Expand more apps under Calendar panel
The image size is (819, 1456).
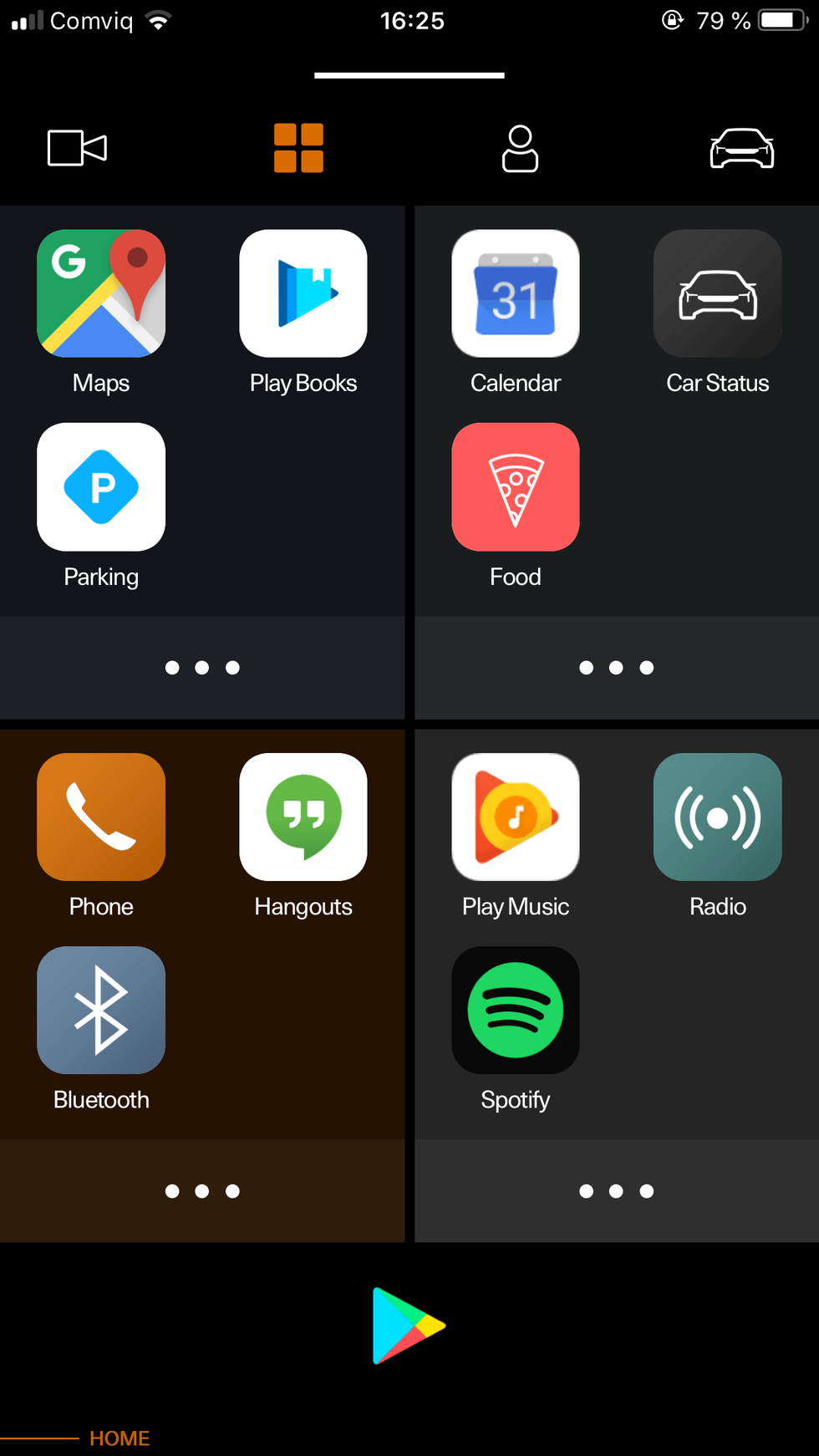[616, 668]
